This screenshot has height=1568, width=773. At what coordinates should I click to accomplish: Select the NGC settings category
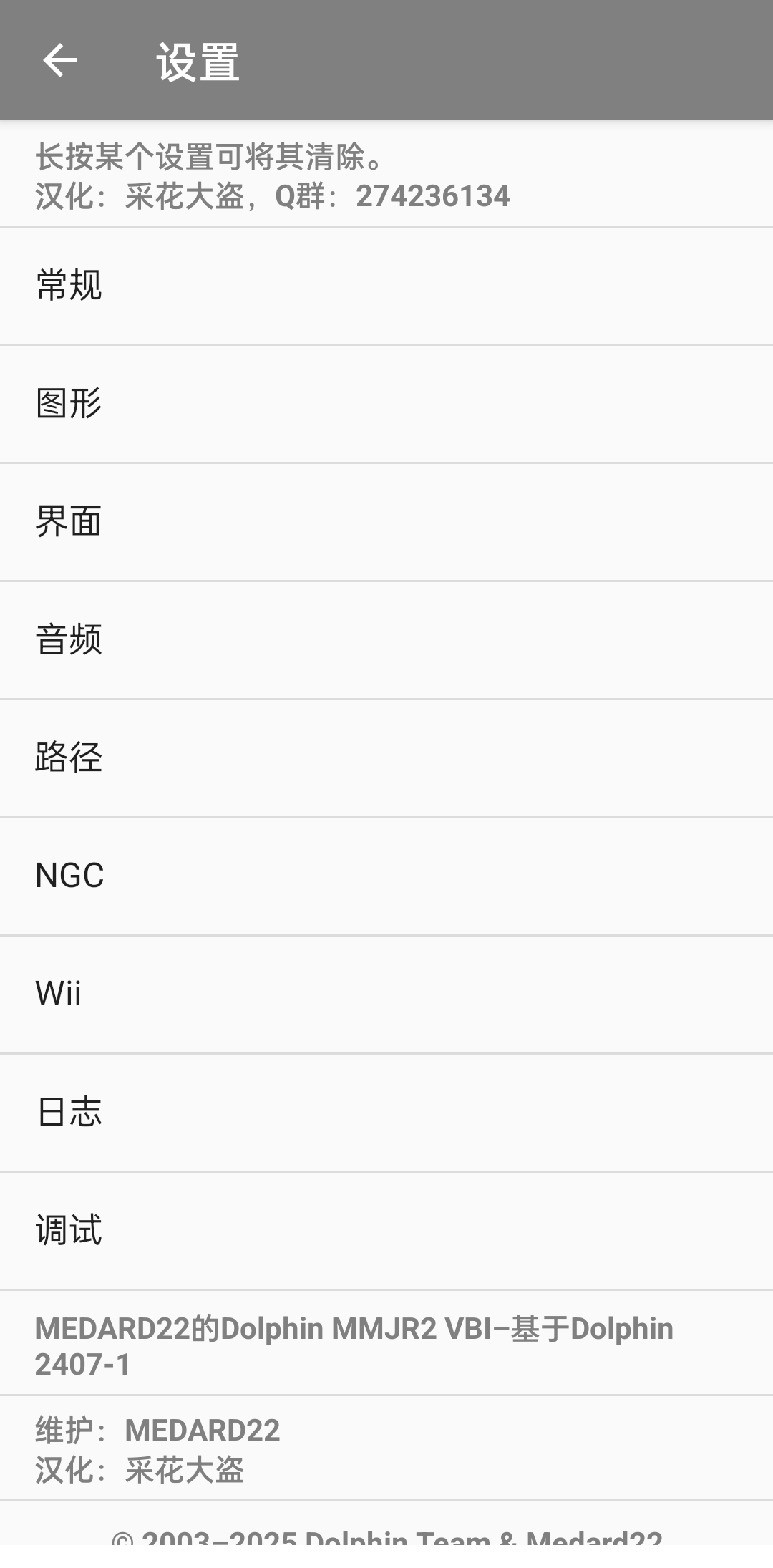[x=386, y=874]
